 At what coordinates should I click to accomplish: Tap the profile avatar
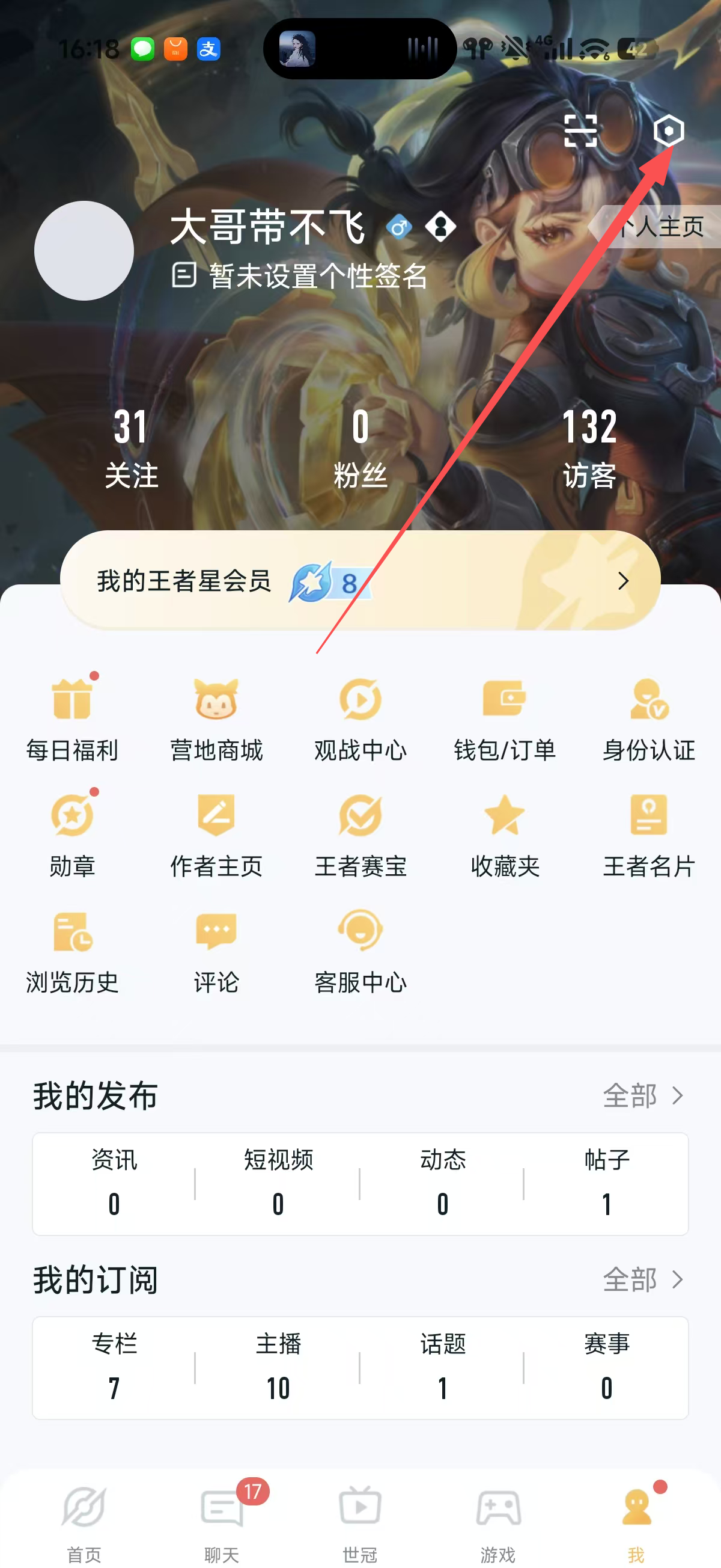[84, 250]
